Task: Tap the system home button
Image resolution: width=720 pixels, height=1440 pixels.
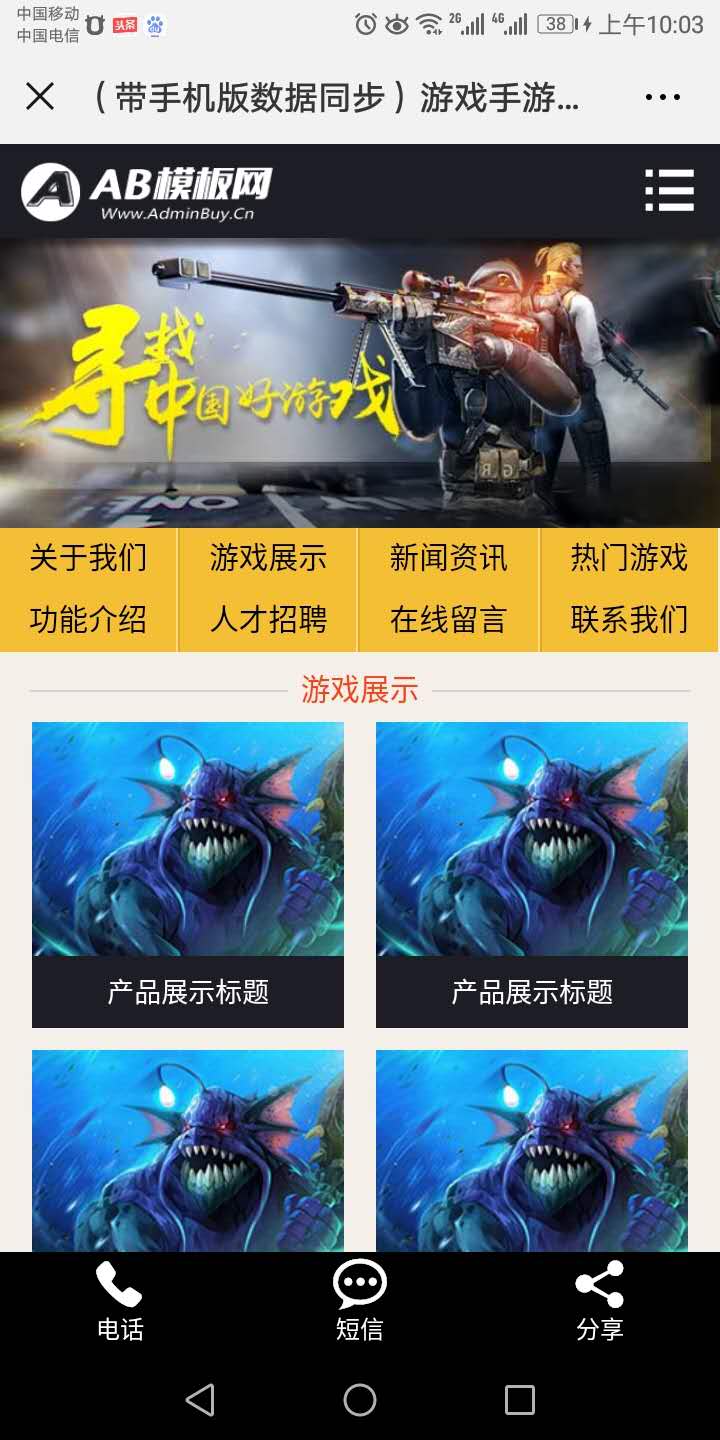Action: tap(360, 1400)
